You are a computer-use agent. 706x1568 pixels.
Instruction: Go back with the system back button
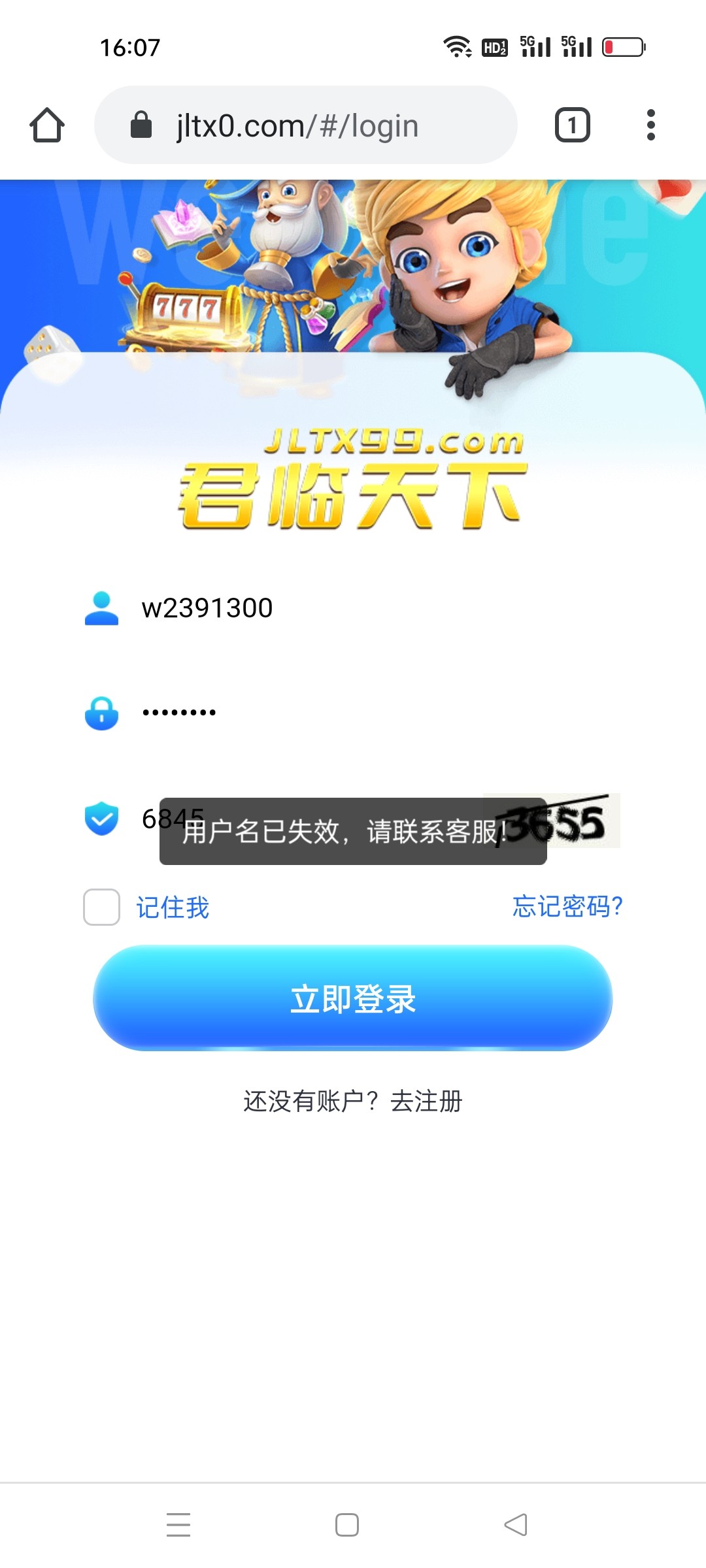tap(516, 1525)
